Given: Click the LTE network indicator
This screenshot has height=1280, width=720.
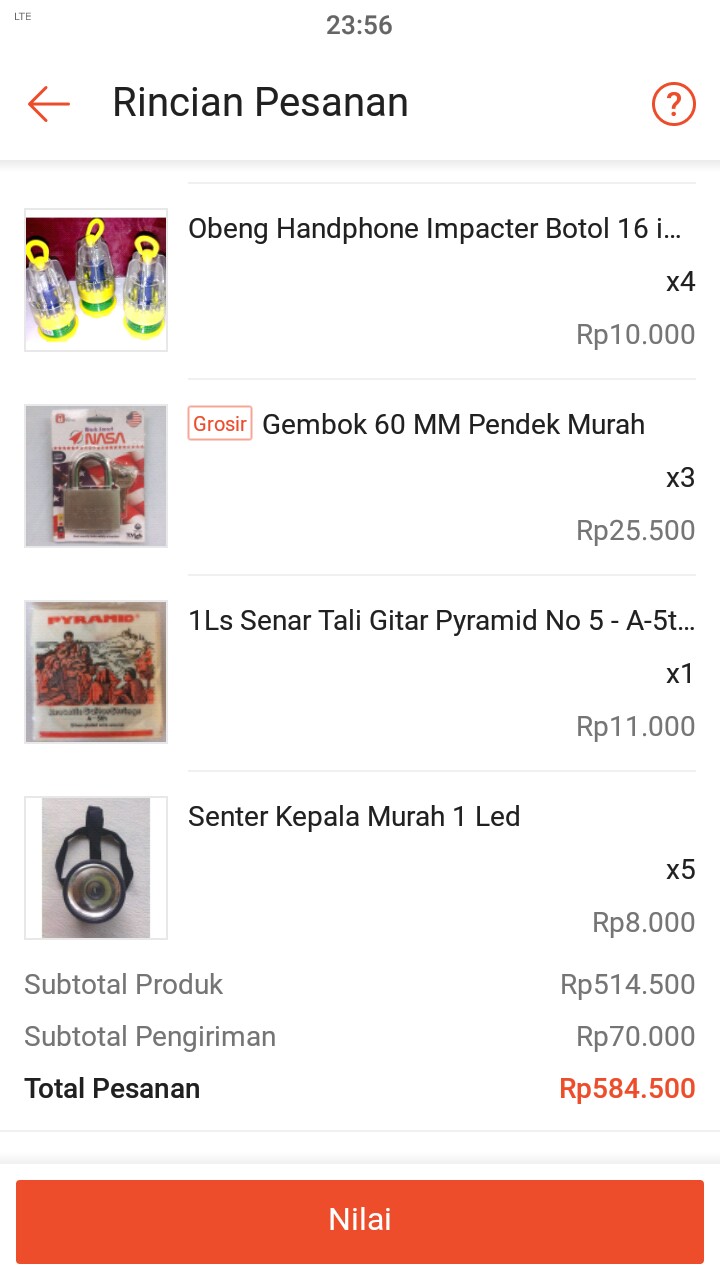Looking at the screenshot, I should tap(22, 16).
